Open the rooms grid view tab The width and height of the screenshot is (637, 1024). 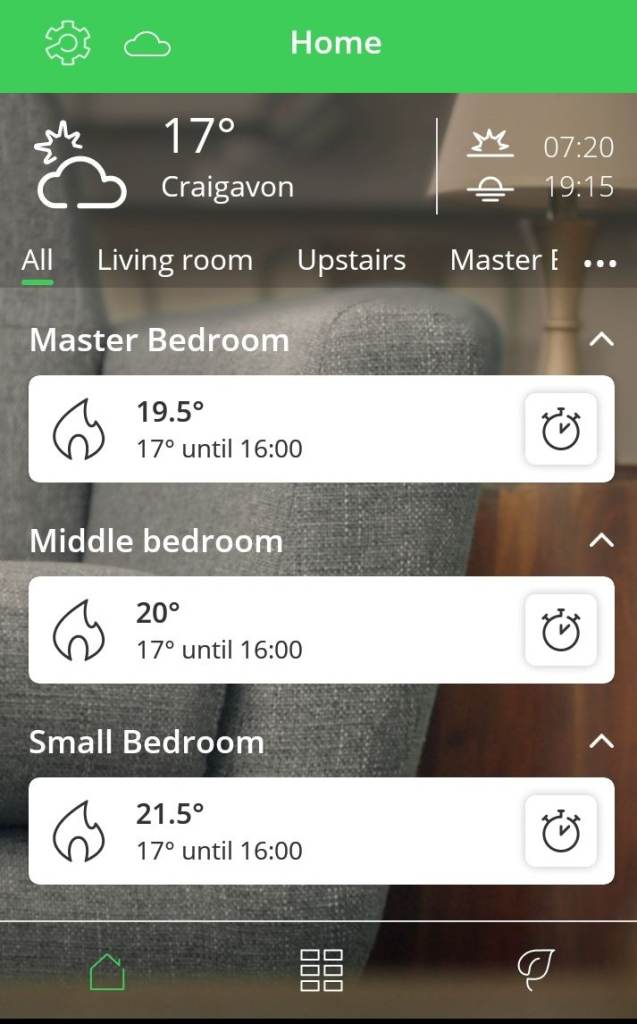(x=321, y=970)
